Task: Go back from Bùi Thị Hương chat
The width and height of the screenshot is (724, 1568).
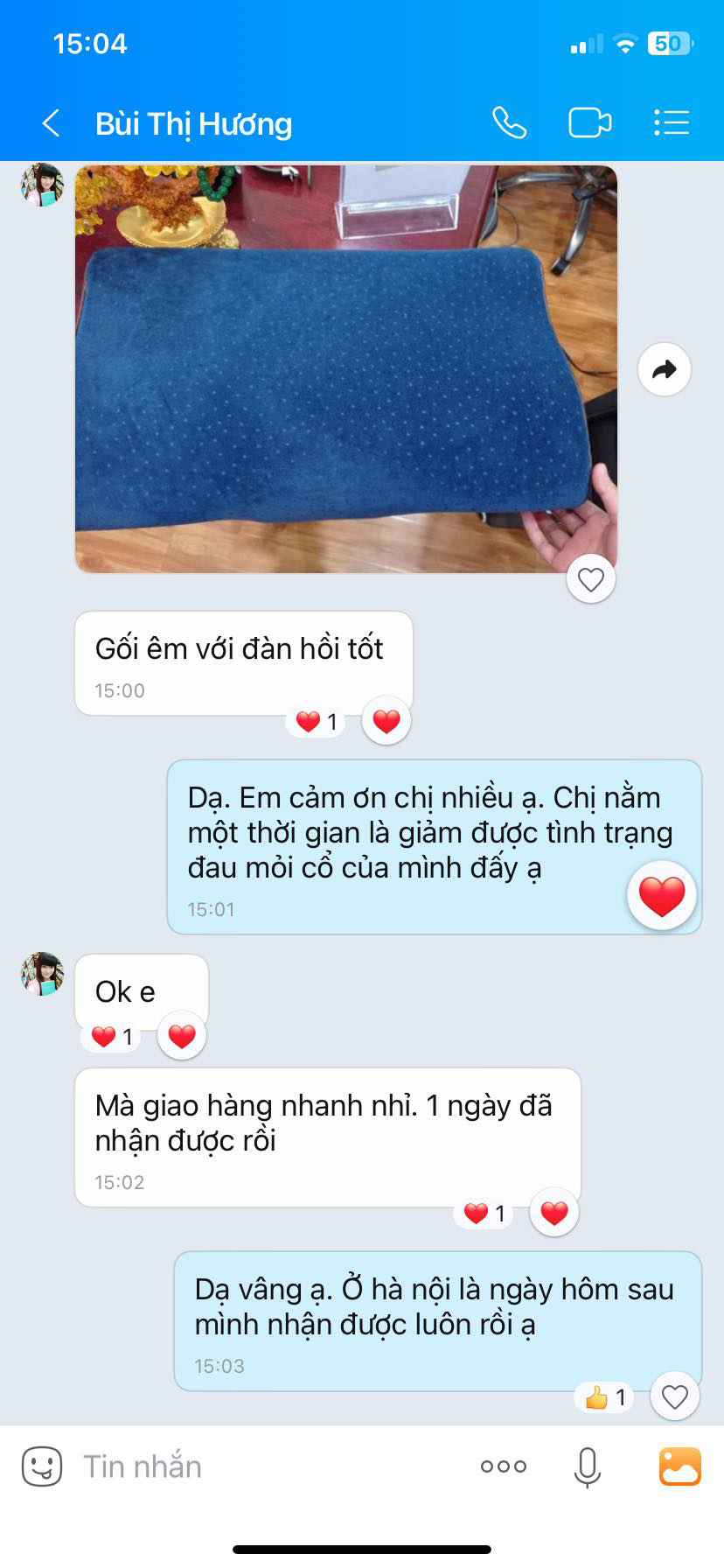Action: [x=52, y=123]
